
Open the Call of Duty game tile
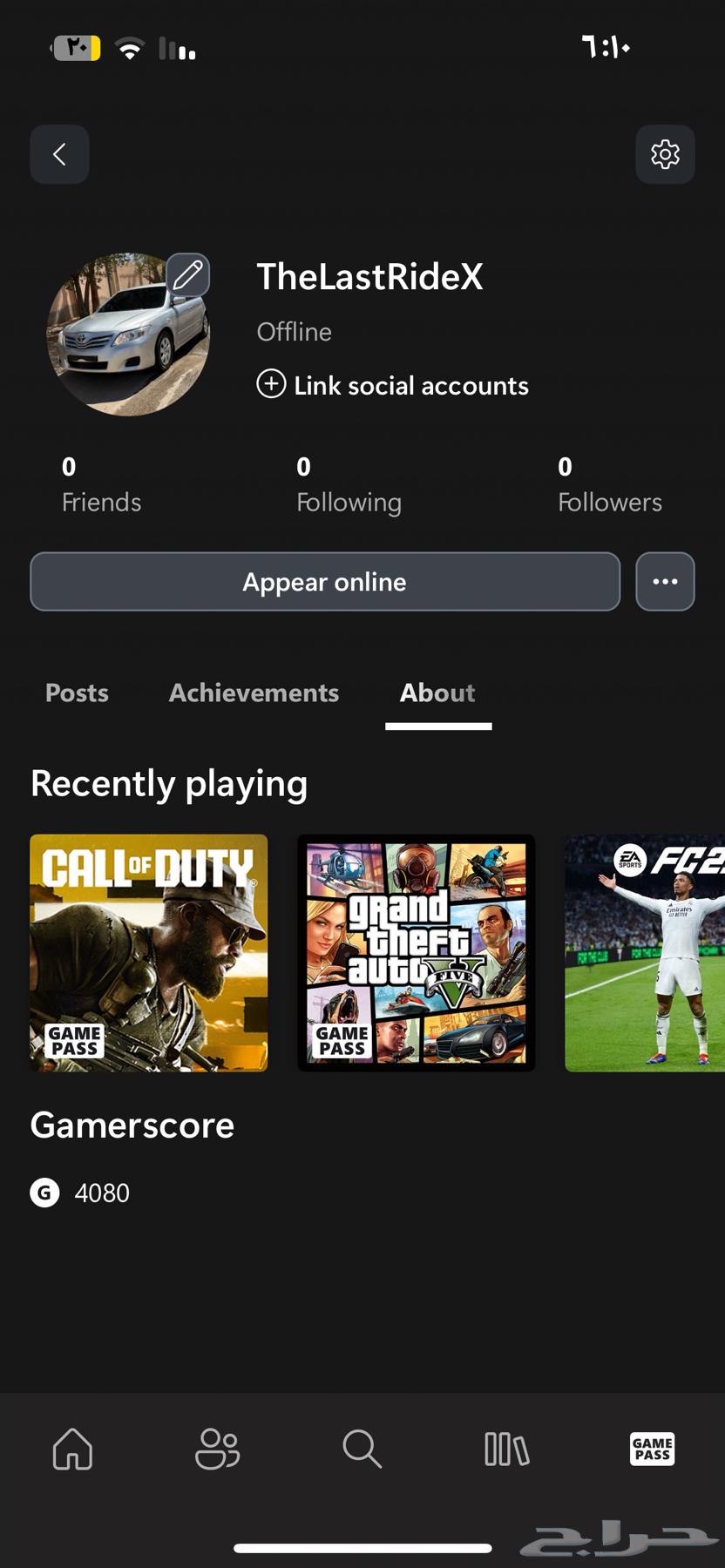[x=149, y=953]
